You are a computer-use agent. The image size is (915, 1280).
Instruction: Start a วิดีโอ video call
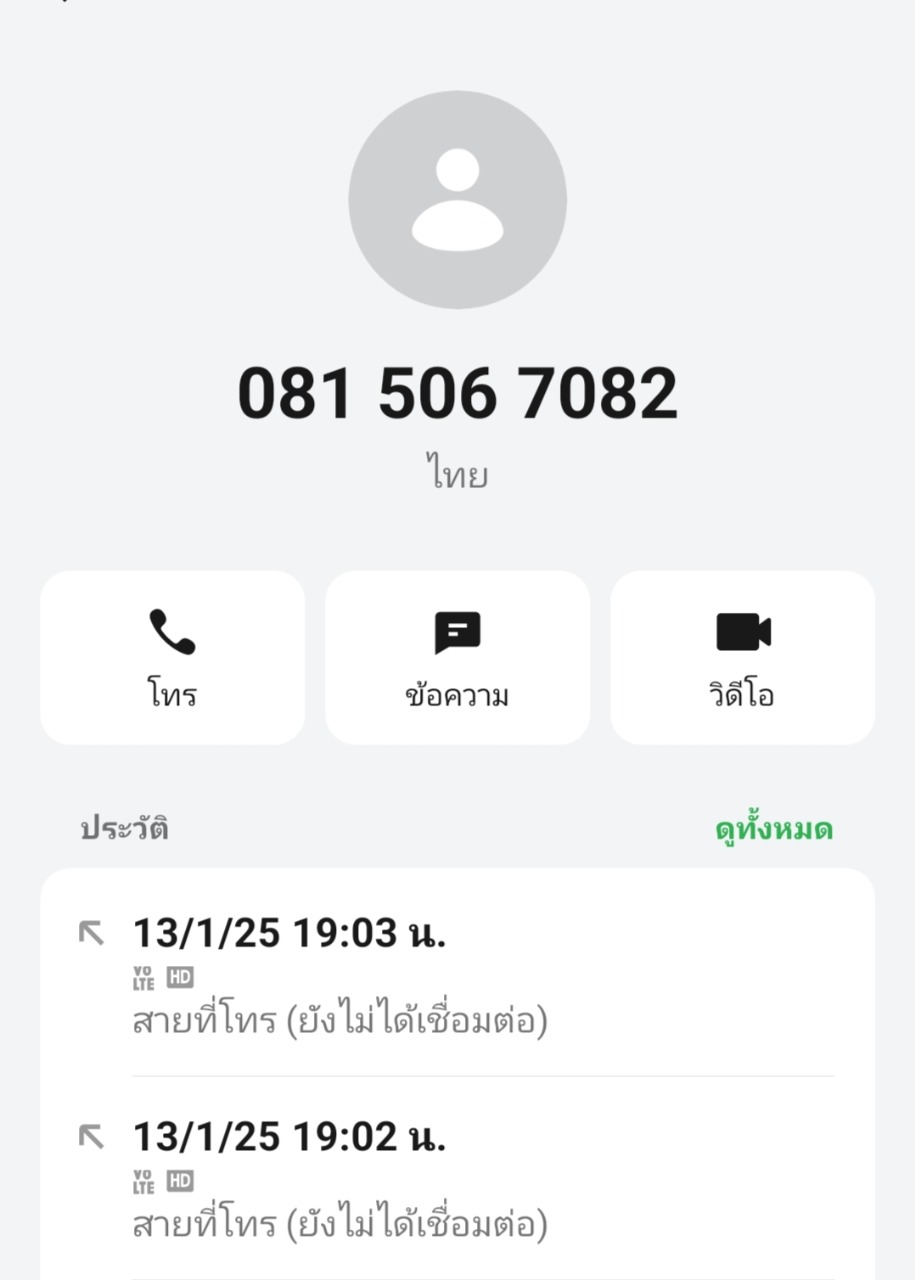coord(742,657)
